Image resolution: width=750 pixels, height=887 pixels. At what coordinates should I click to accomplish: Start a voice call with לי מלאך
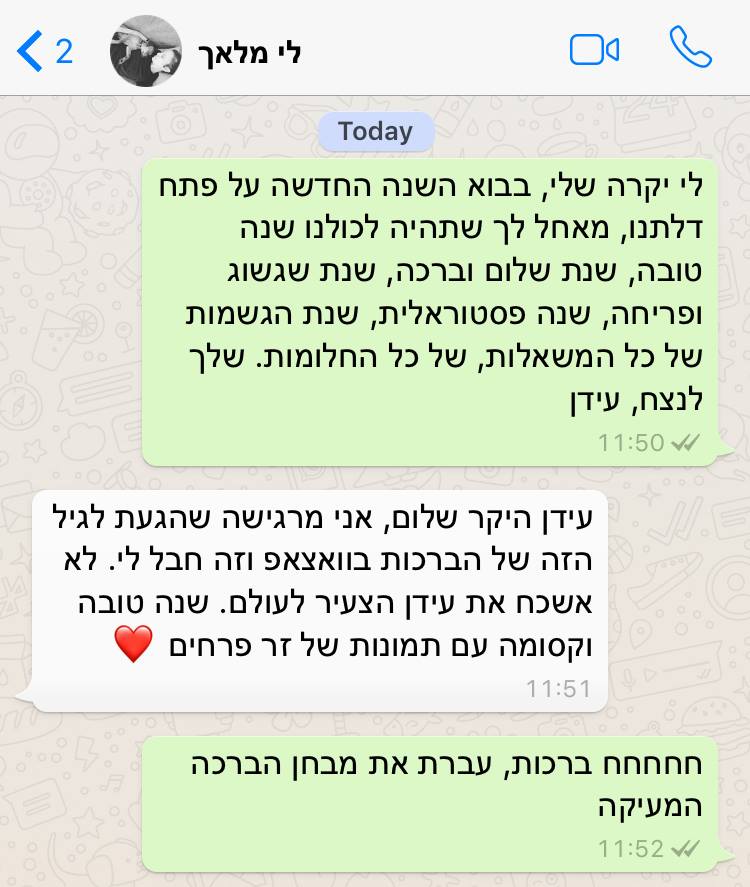(x=690, y=48)
